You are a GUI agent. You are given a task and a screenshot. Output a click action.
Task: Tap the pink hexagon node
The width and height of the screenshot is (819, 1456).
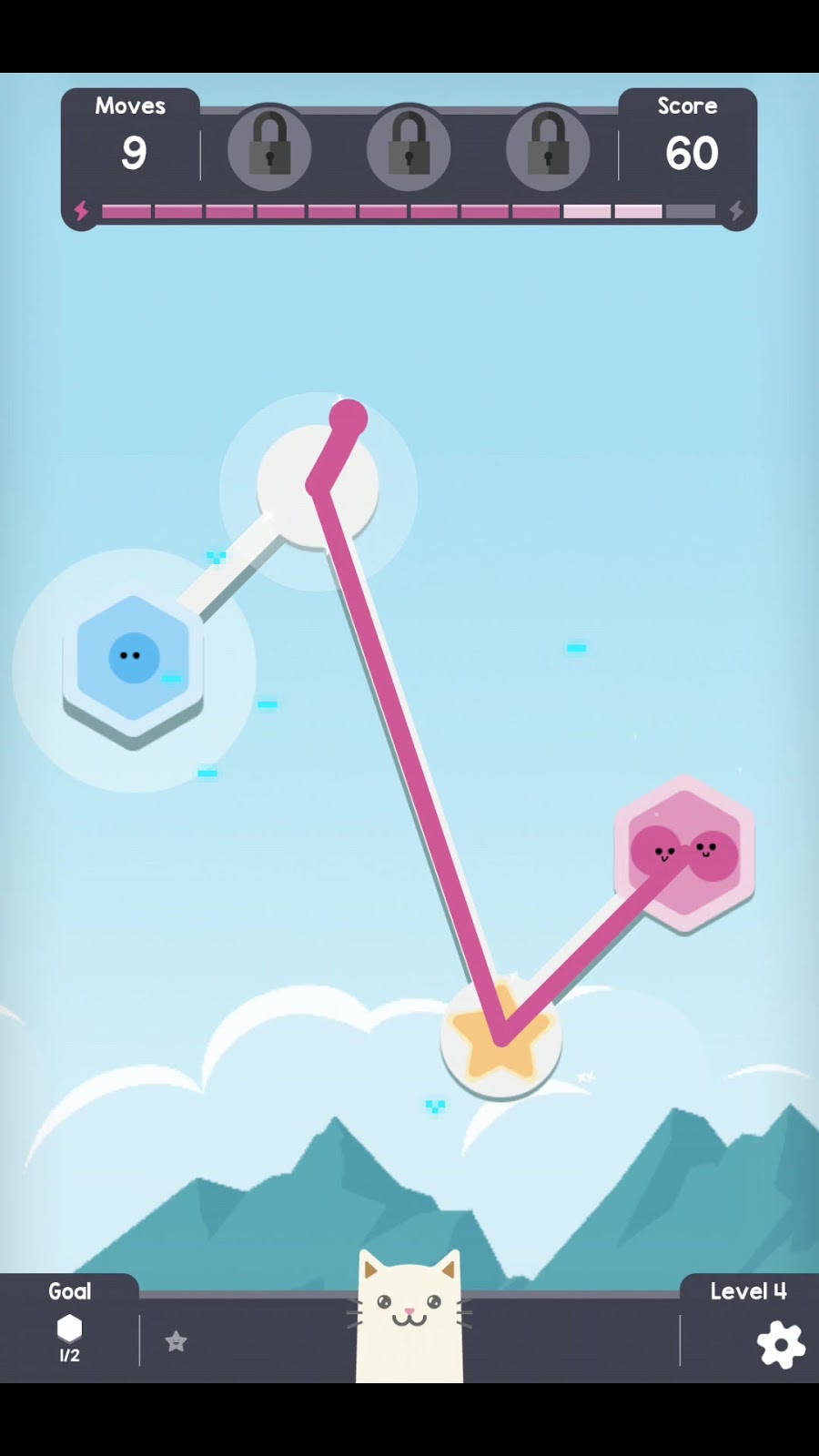(x=684, y=852)
